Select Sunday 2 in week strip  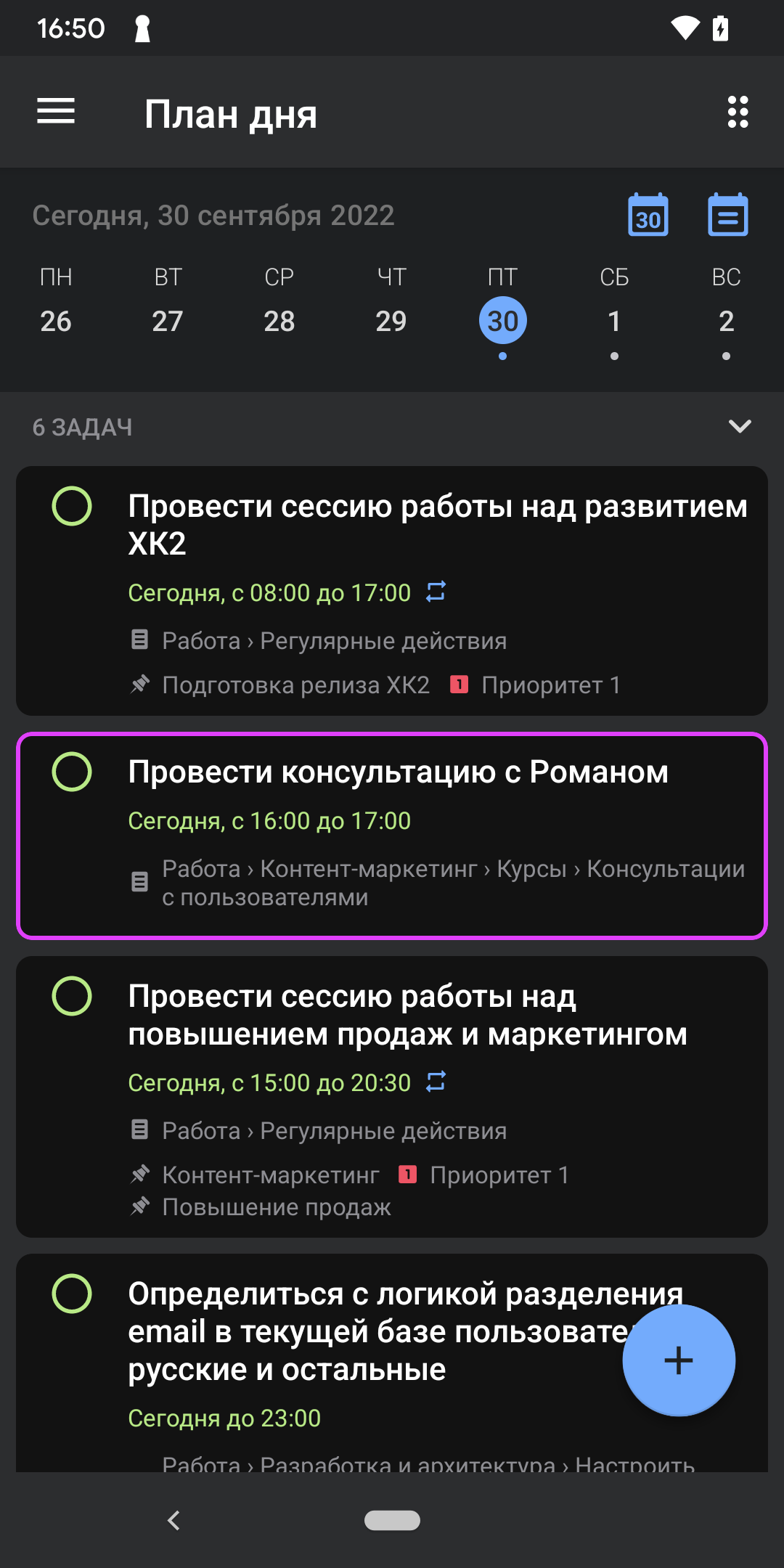(x=726, y=320)
